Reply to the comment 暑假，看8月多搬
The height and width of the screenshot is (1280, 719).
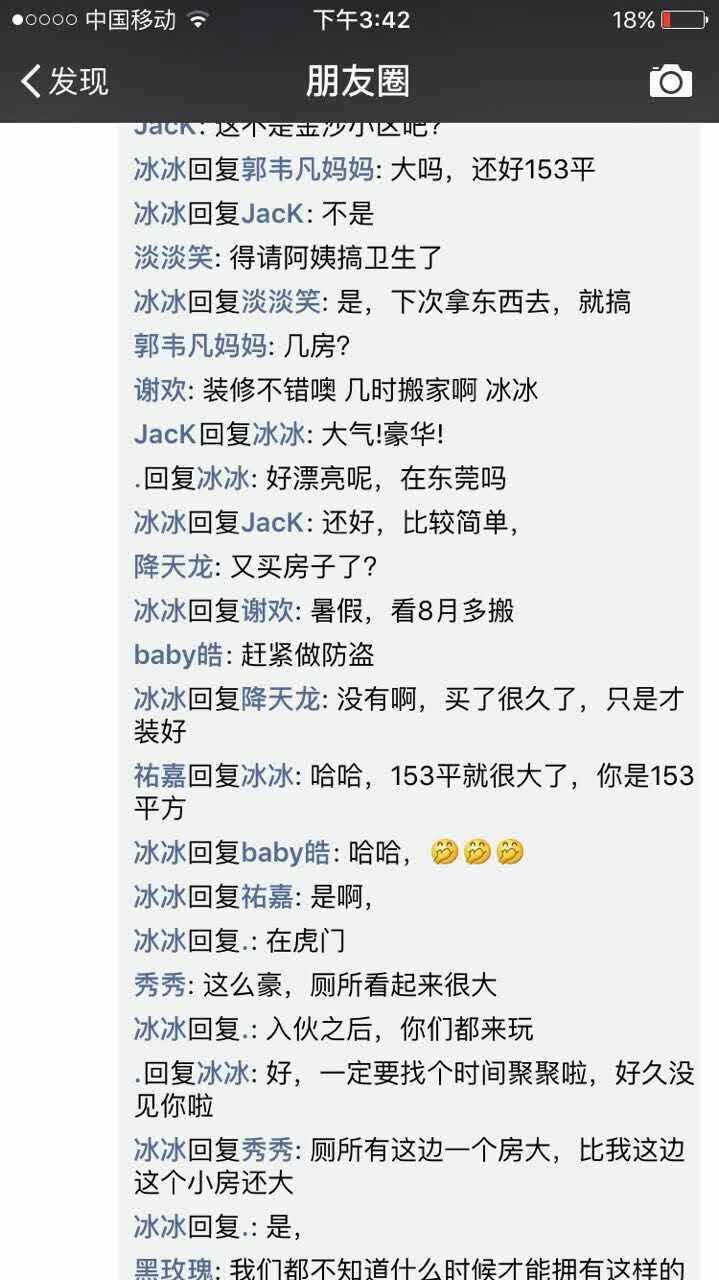point(414,610)
